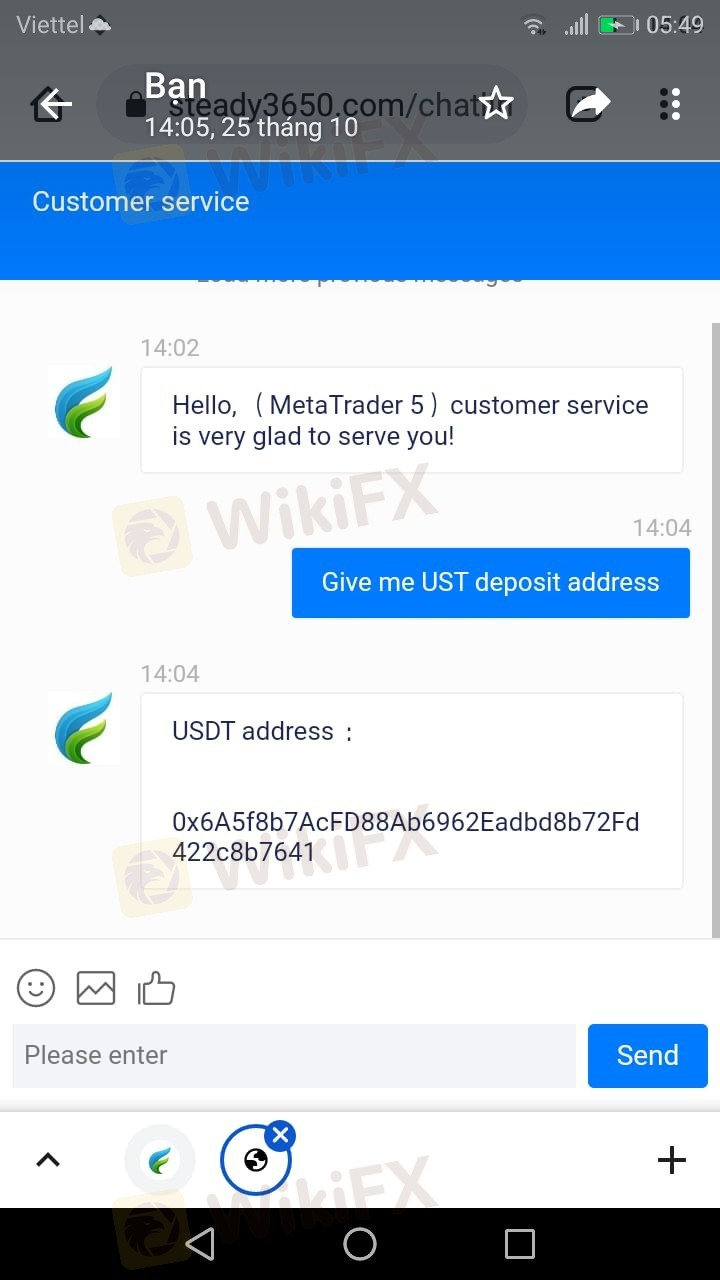This screenshot has height=1280, width=720.
Task: Close the current browser tab
Action: pyautogui.click(x=281, y=1135)
